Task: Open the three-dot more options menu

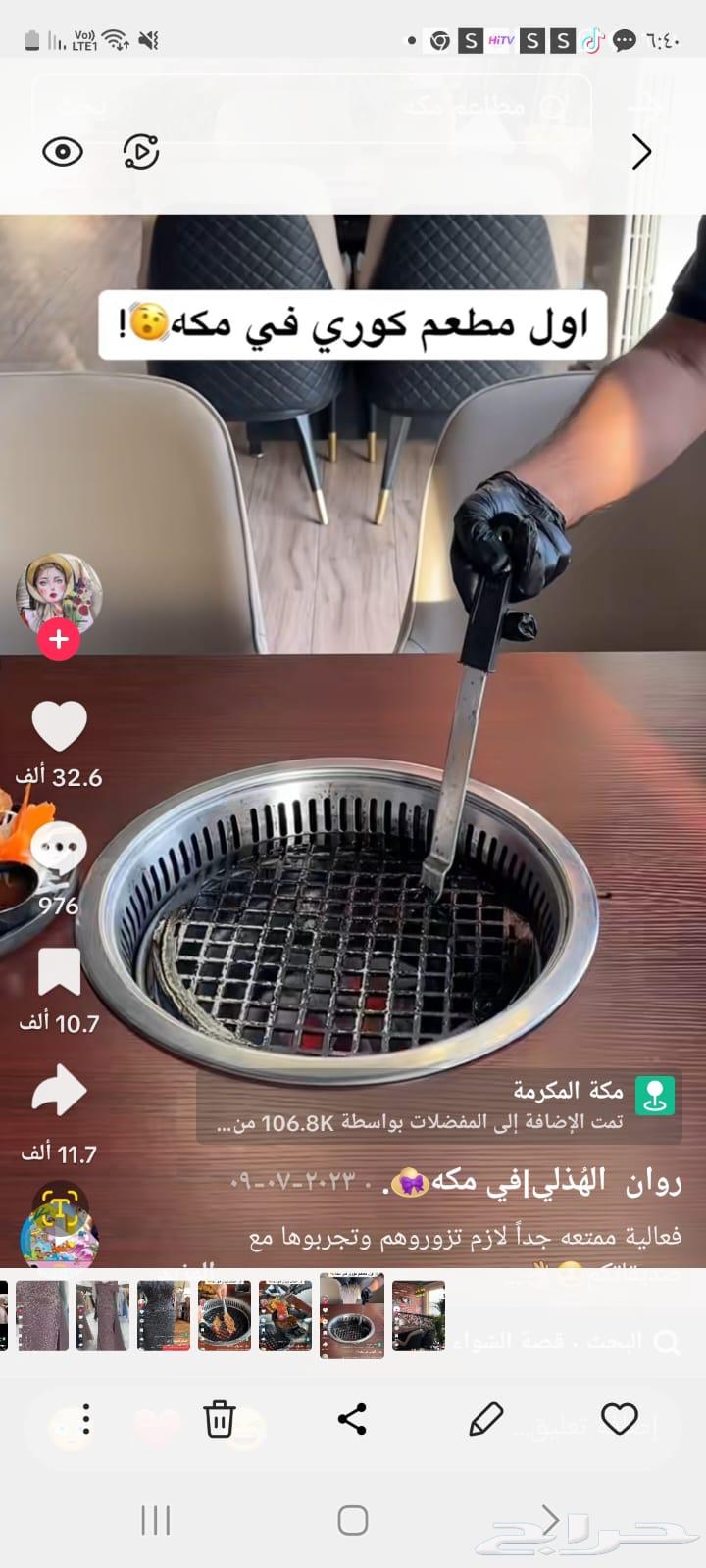Action: 86,1418
